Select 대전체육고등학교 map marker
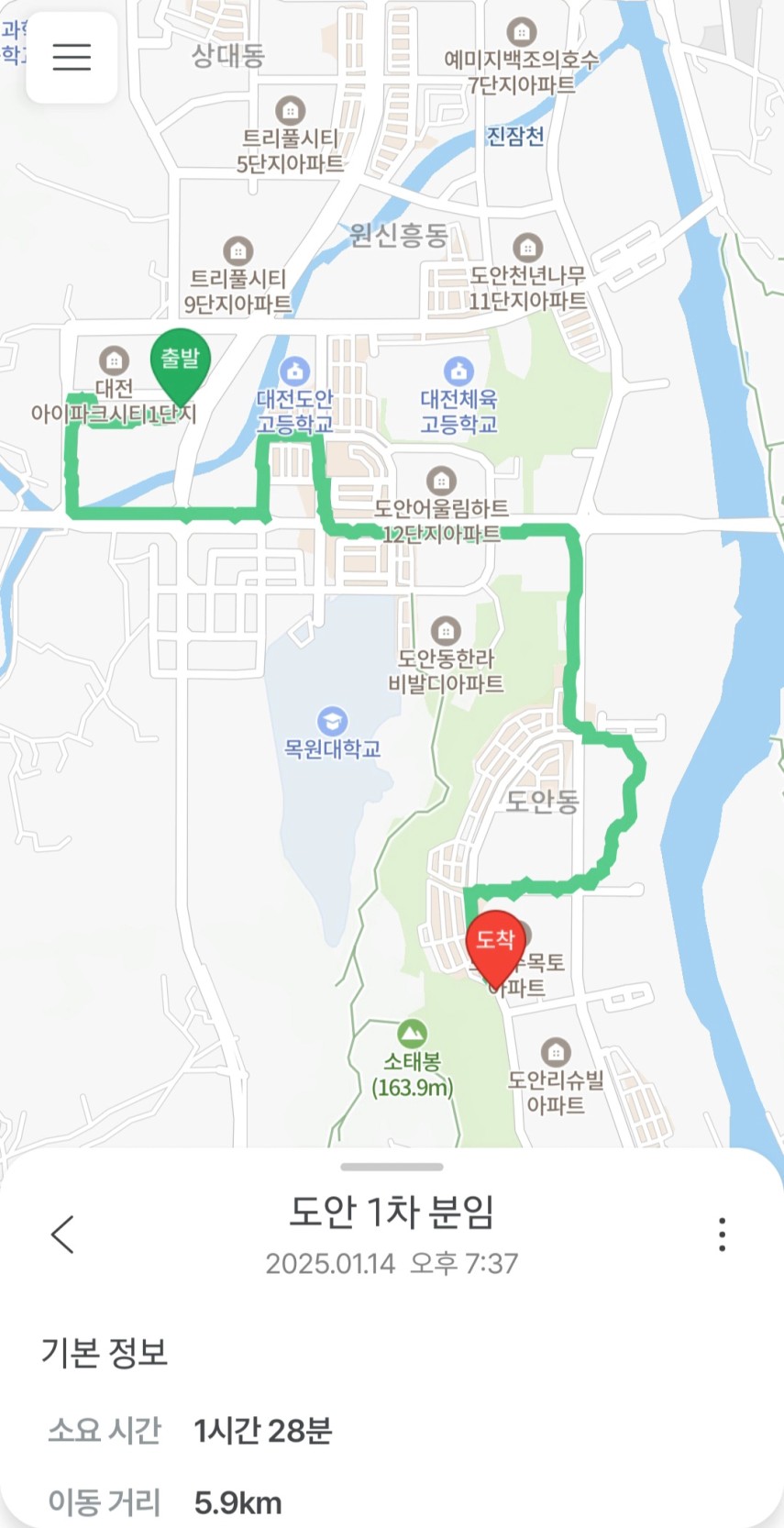This screenshot has width=784, height=1528. point(458,371)
